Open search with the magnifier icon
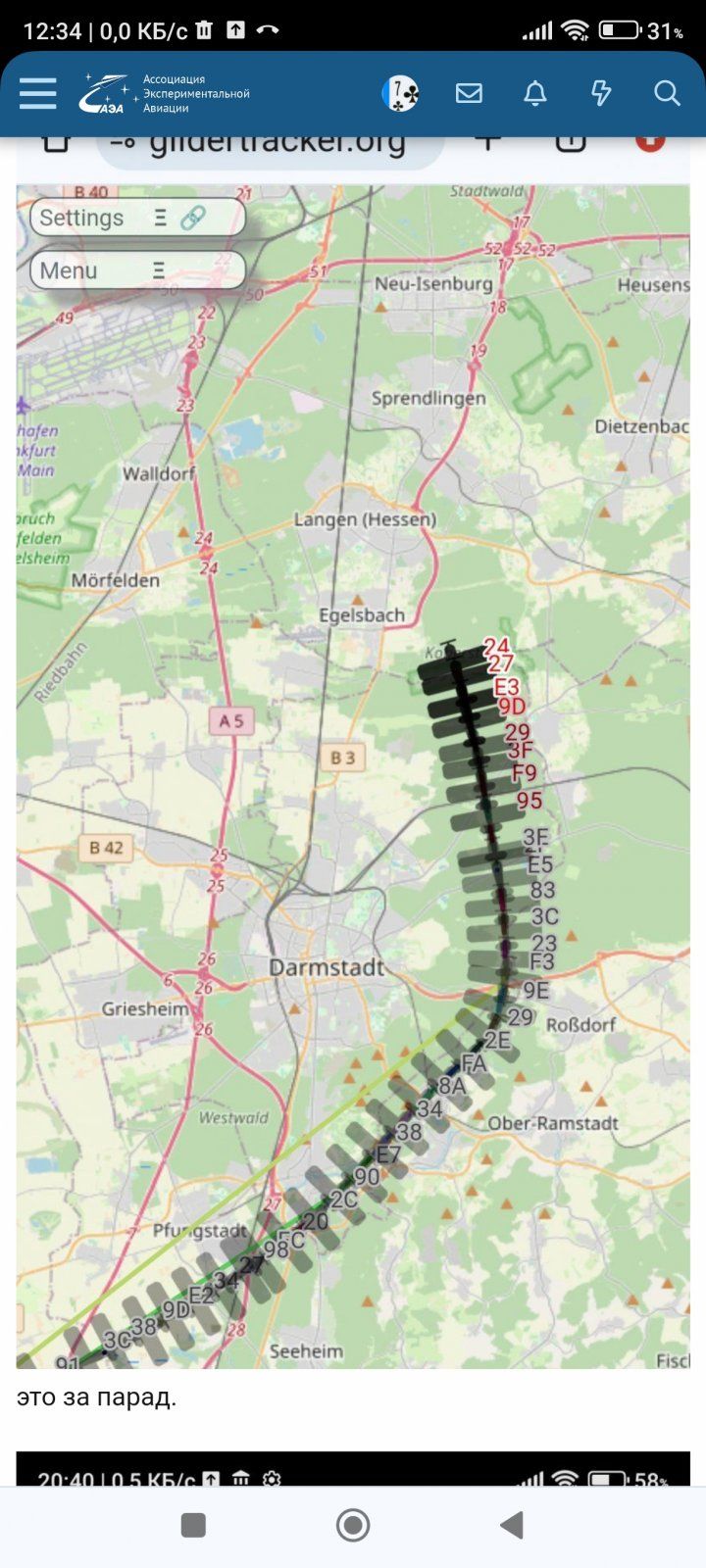706x1568 pixels. click(666, 93)
